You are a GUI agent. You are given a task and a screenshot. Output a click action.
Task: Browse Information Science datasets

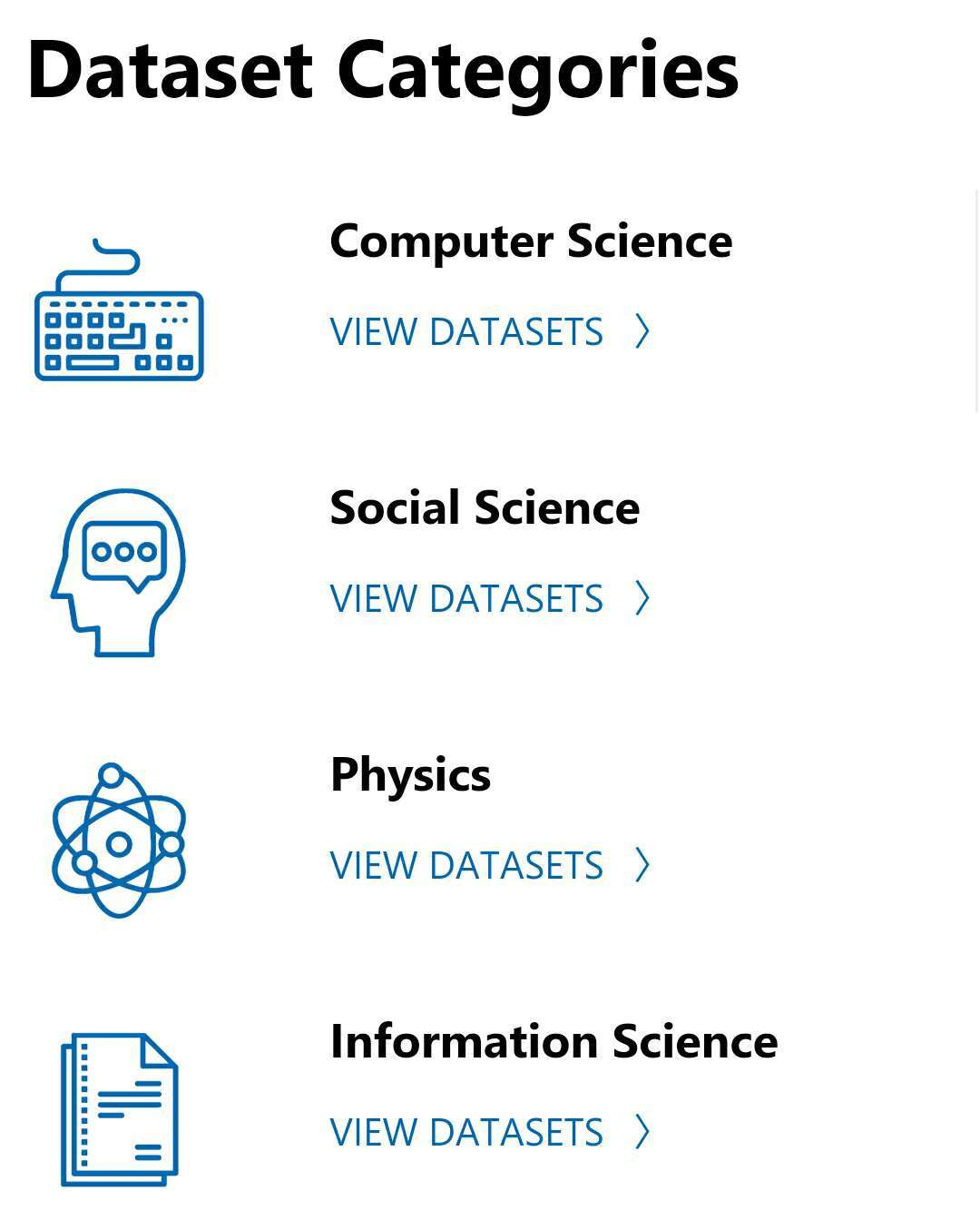[x=488, y=1133]
